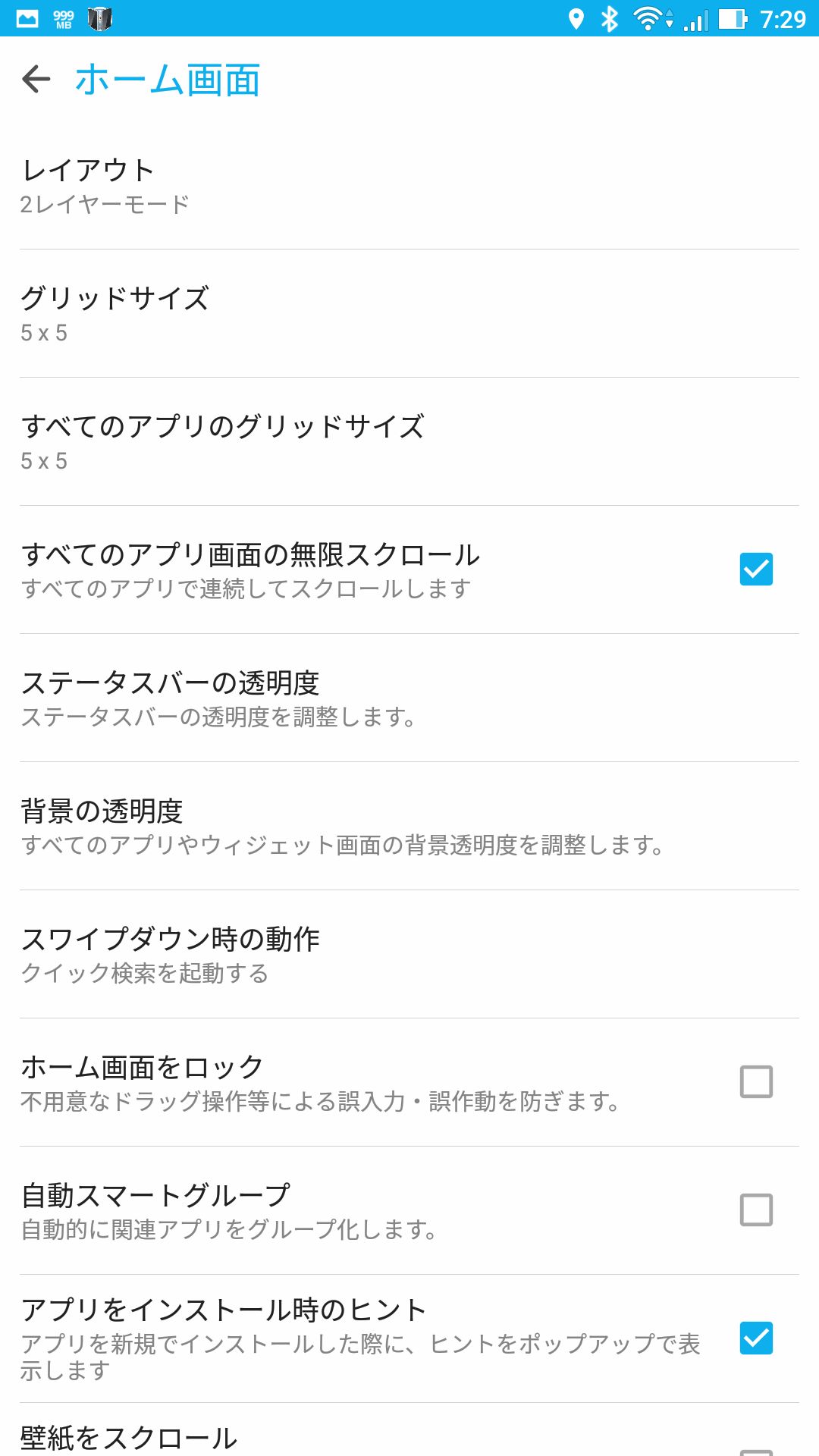Open 背景の透明度 setting
Screen dimensions: 819x1456
(409, 827)
